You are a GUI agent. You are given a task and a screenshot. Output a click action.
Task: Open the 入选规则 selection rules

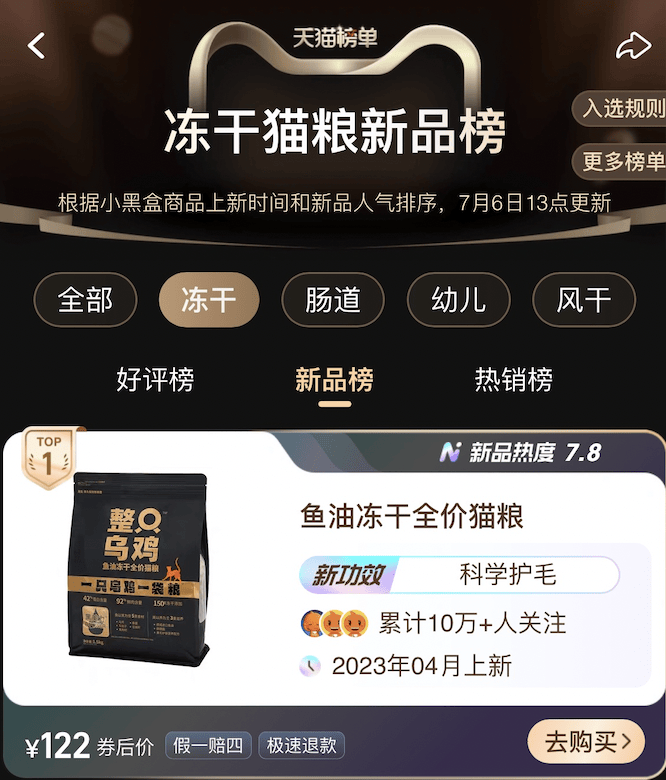point(622,109)
